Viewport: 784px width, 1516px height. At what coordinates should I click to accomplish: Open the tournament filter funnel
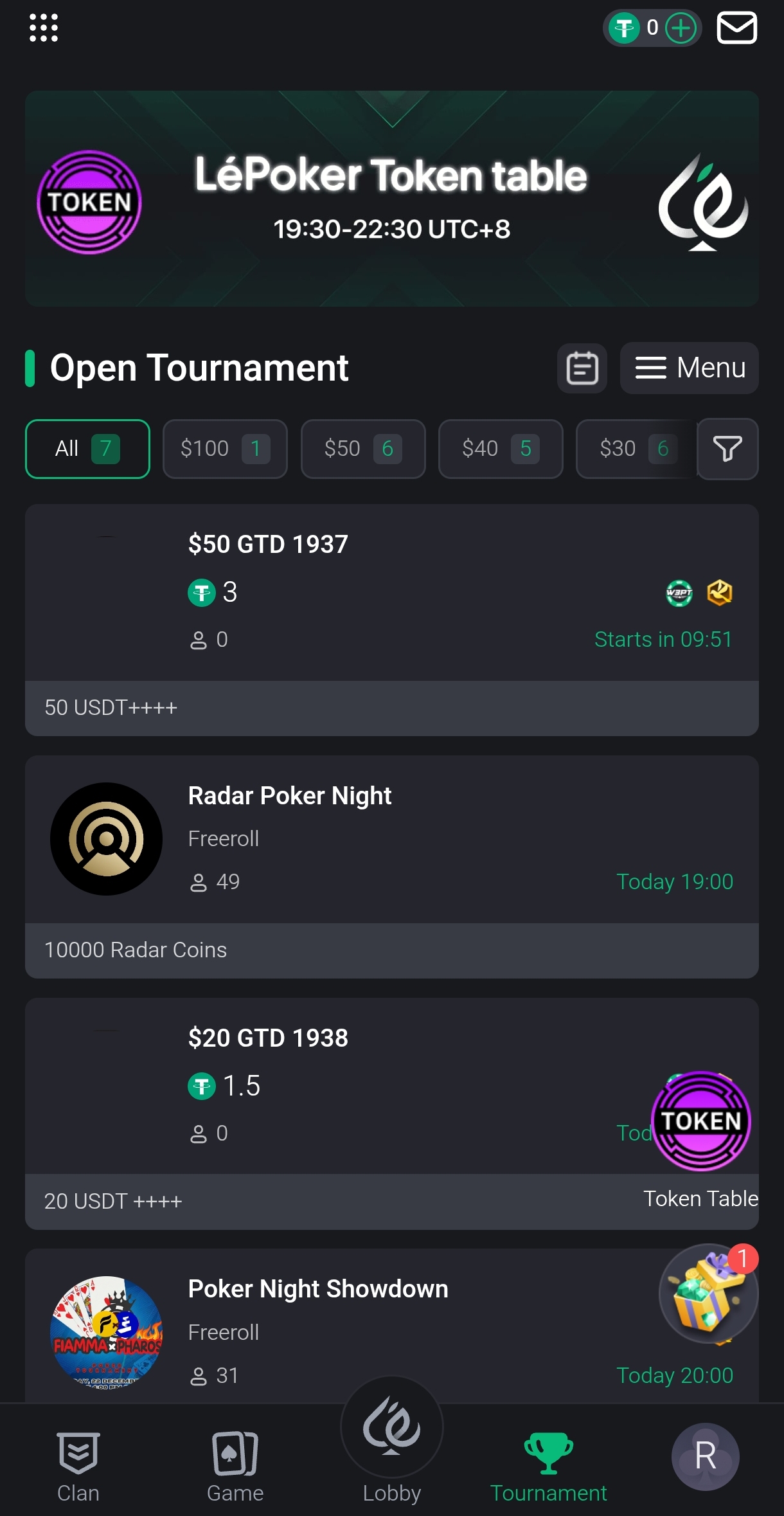[x=727, y=449]
